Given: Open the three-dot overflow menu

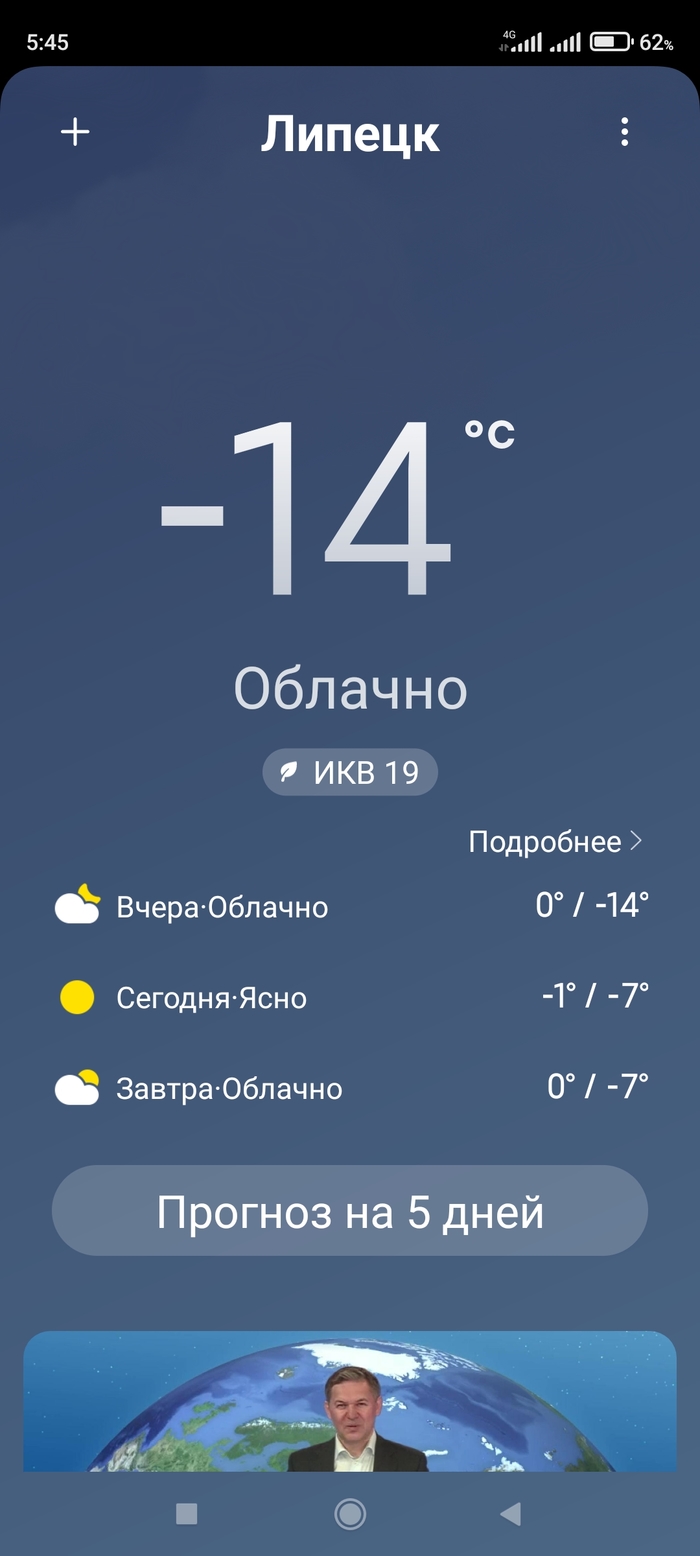Looking at the screenshot, I should (x=624, y=132).
